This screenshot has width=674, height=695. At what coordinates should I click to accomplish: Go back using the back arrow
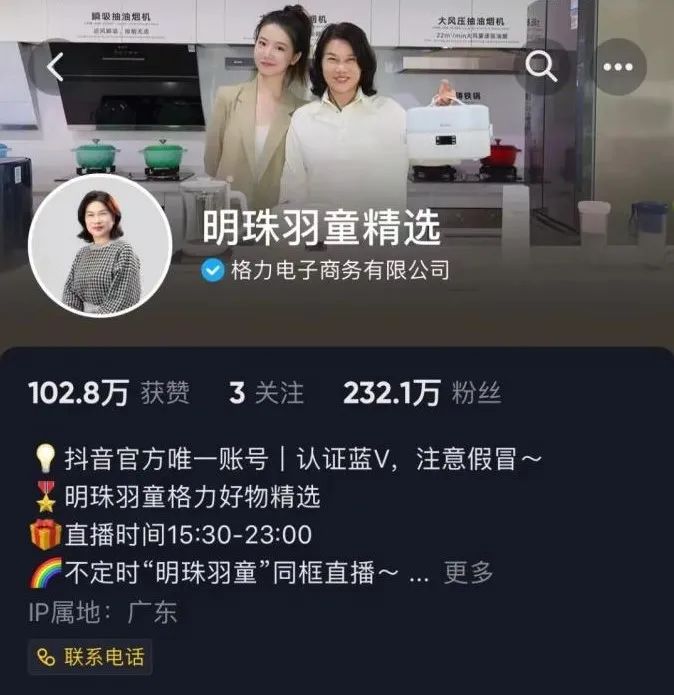[56, 67]
